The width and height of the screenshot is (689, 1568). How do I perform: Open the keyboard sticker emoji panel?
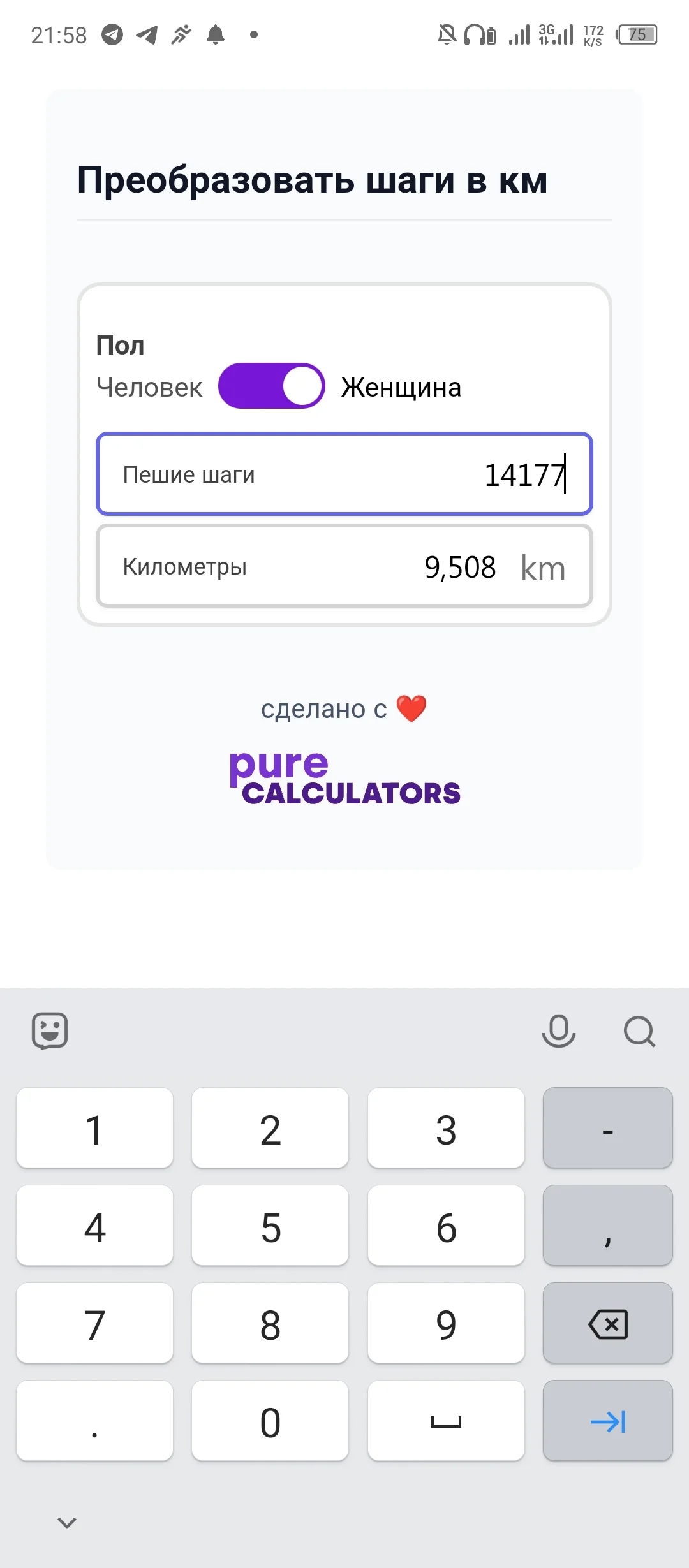pyautogui.click(x=50, y=1030)
